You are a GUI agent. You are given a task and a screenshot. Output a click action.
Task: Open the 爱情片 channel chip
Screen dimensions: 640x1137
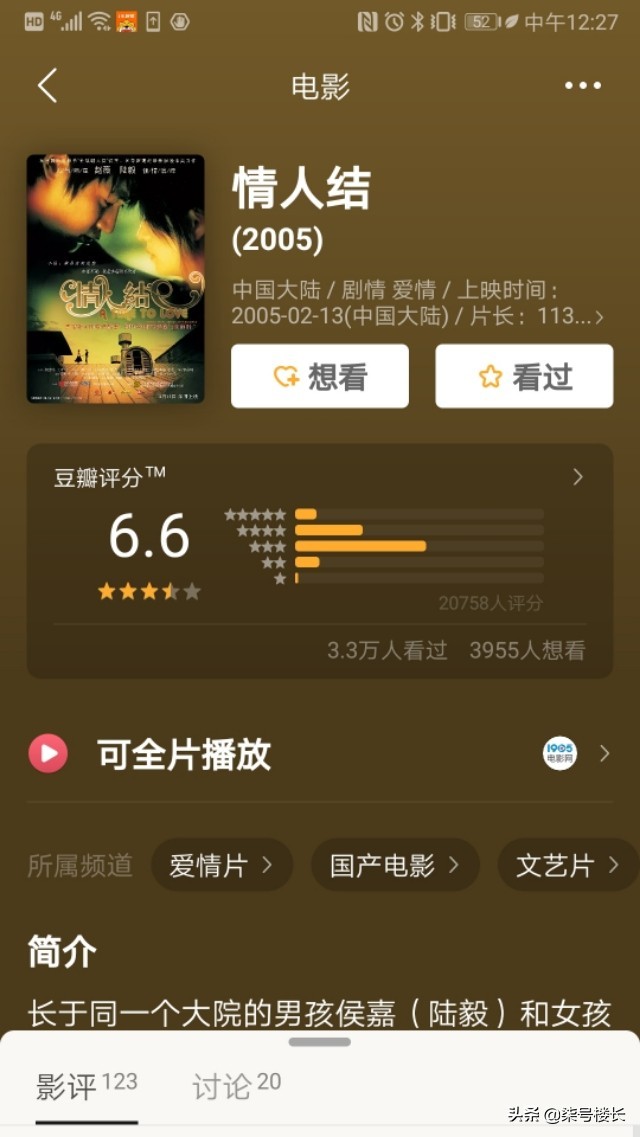click(221, 865)
